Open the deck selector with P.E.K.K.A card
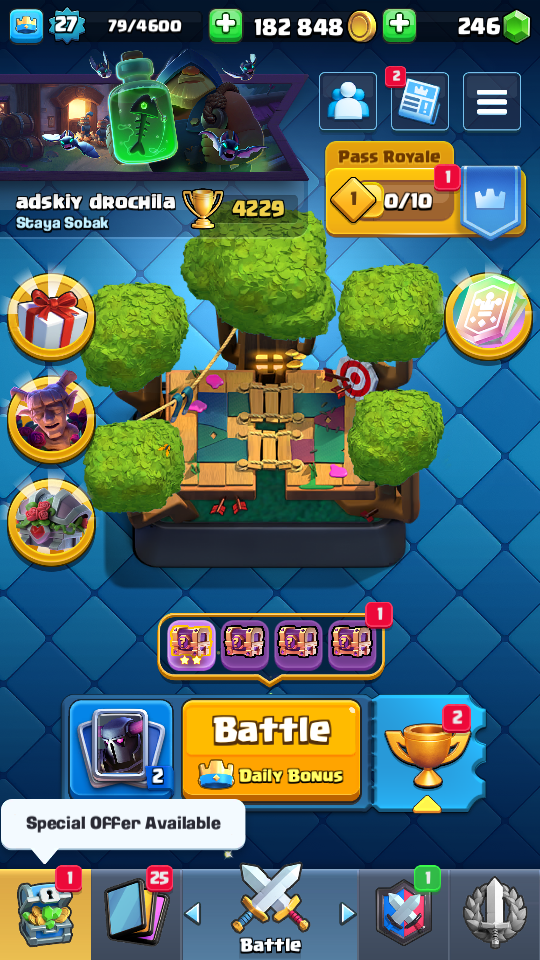This screenshot has height=960, width=540. 121,748
